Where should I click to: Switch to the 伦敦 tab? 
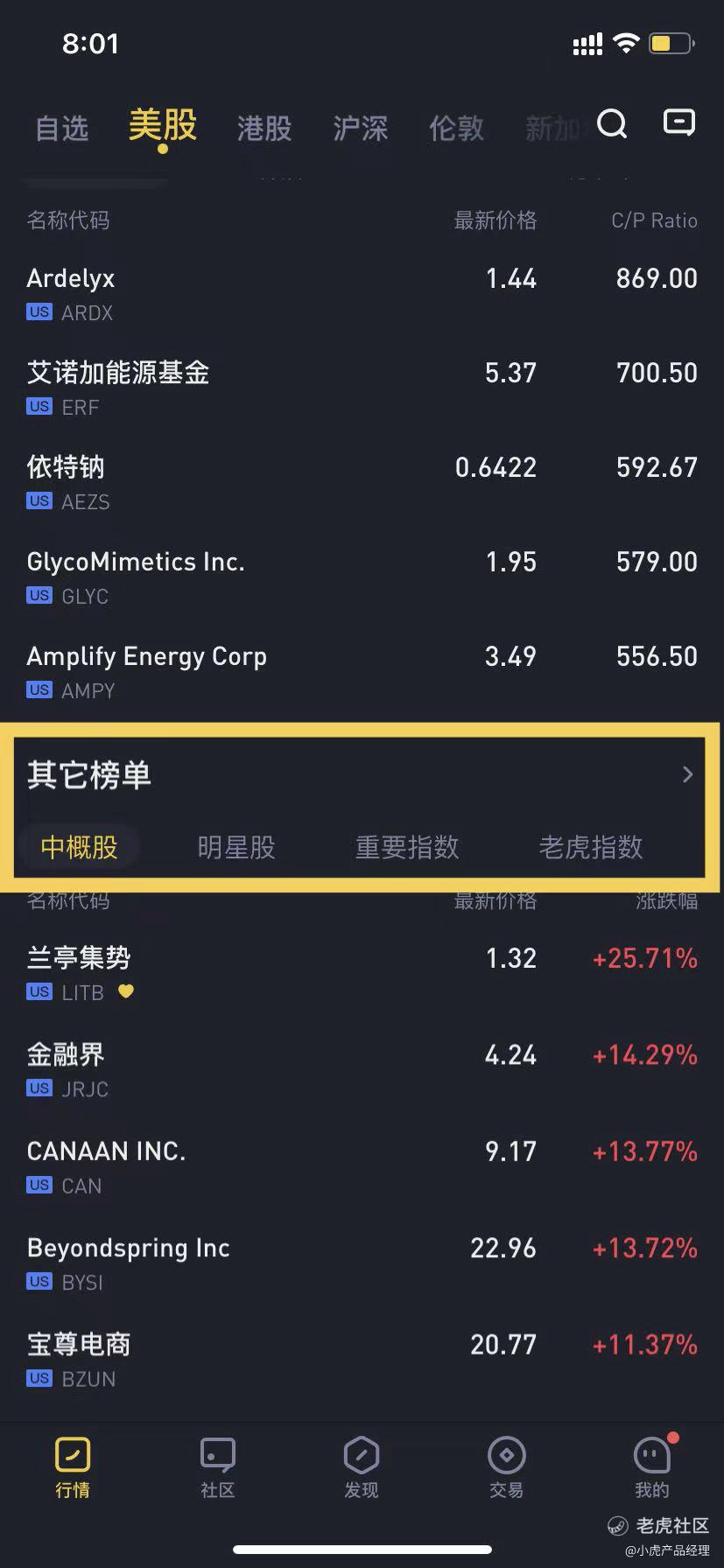(x=456, y=129)
